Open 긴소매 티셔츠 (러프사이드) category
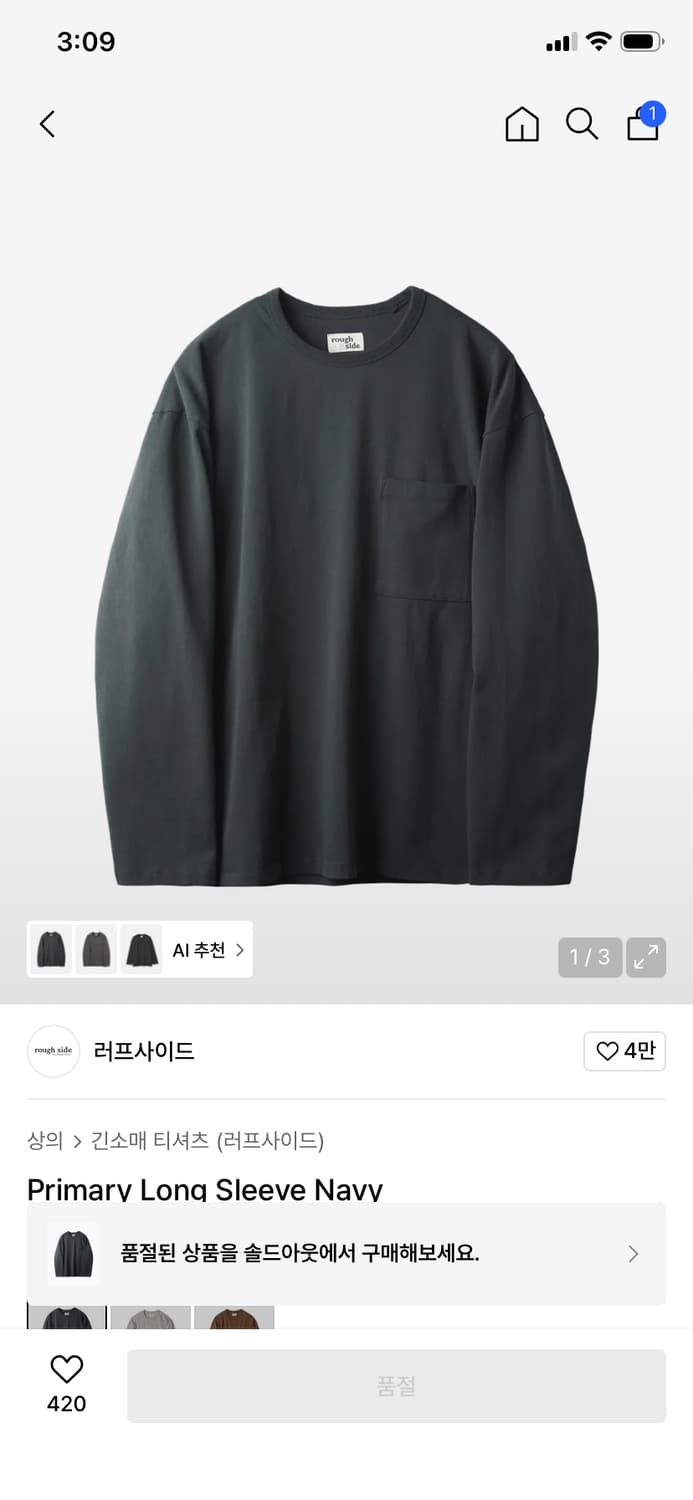The height and width of the screenshot is (1500, 693). click(x=207, y=1140)
